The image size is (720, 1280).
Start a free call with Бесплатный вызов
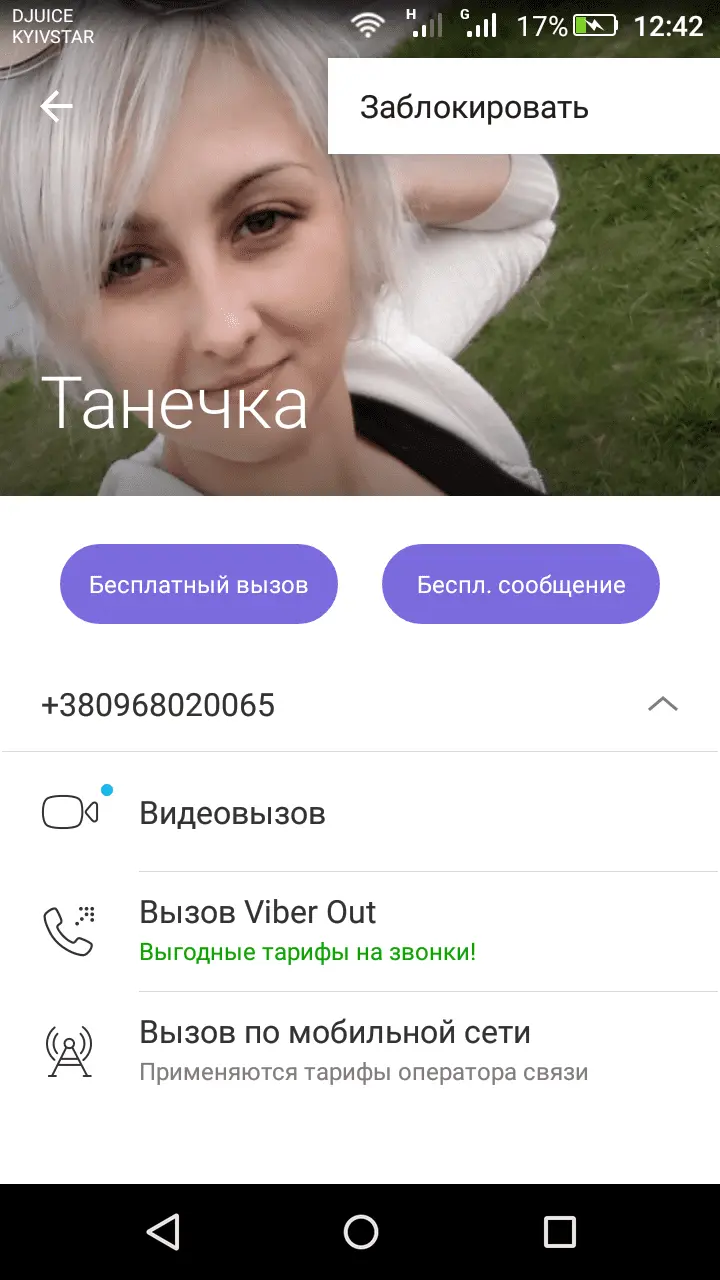click(199, 585)
